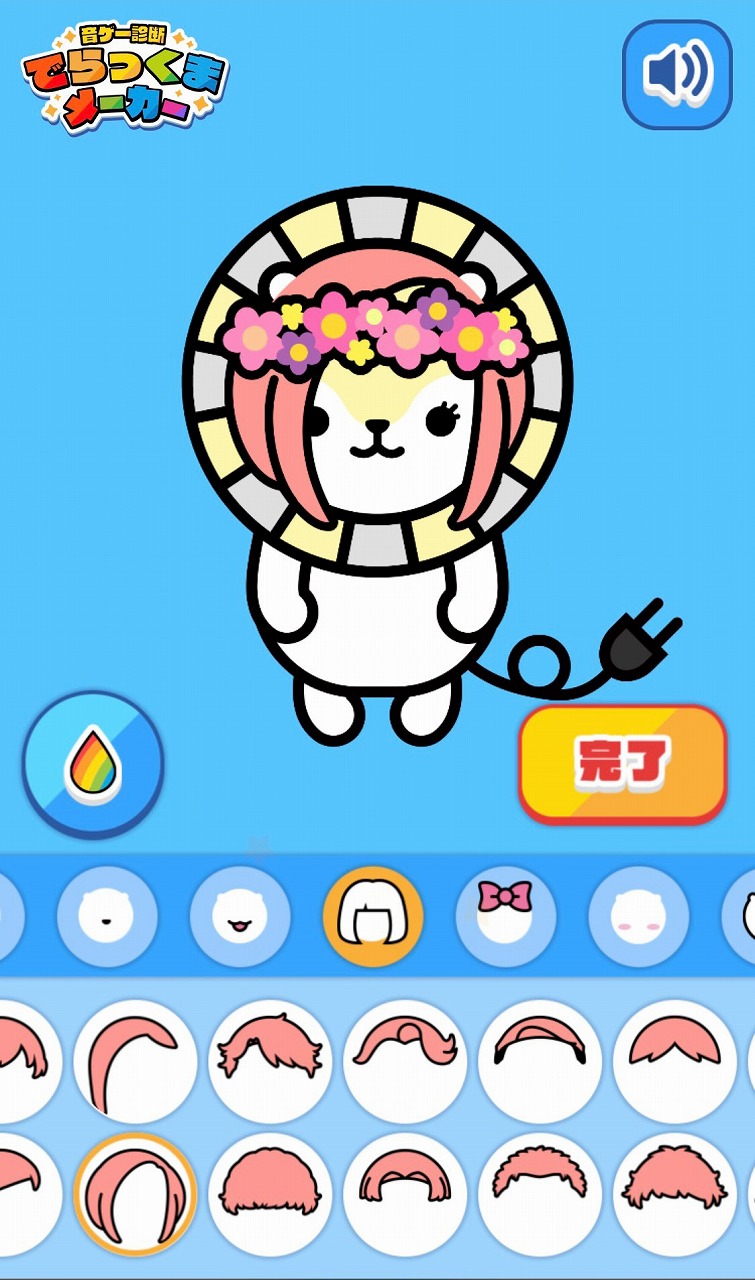Choose the short parted bangs hairstyle

(x=674, y=1061)
